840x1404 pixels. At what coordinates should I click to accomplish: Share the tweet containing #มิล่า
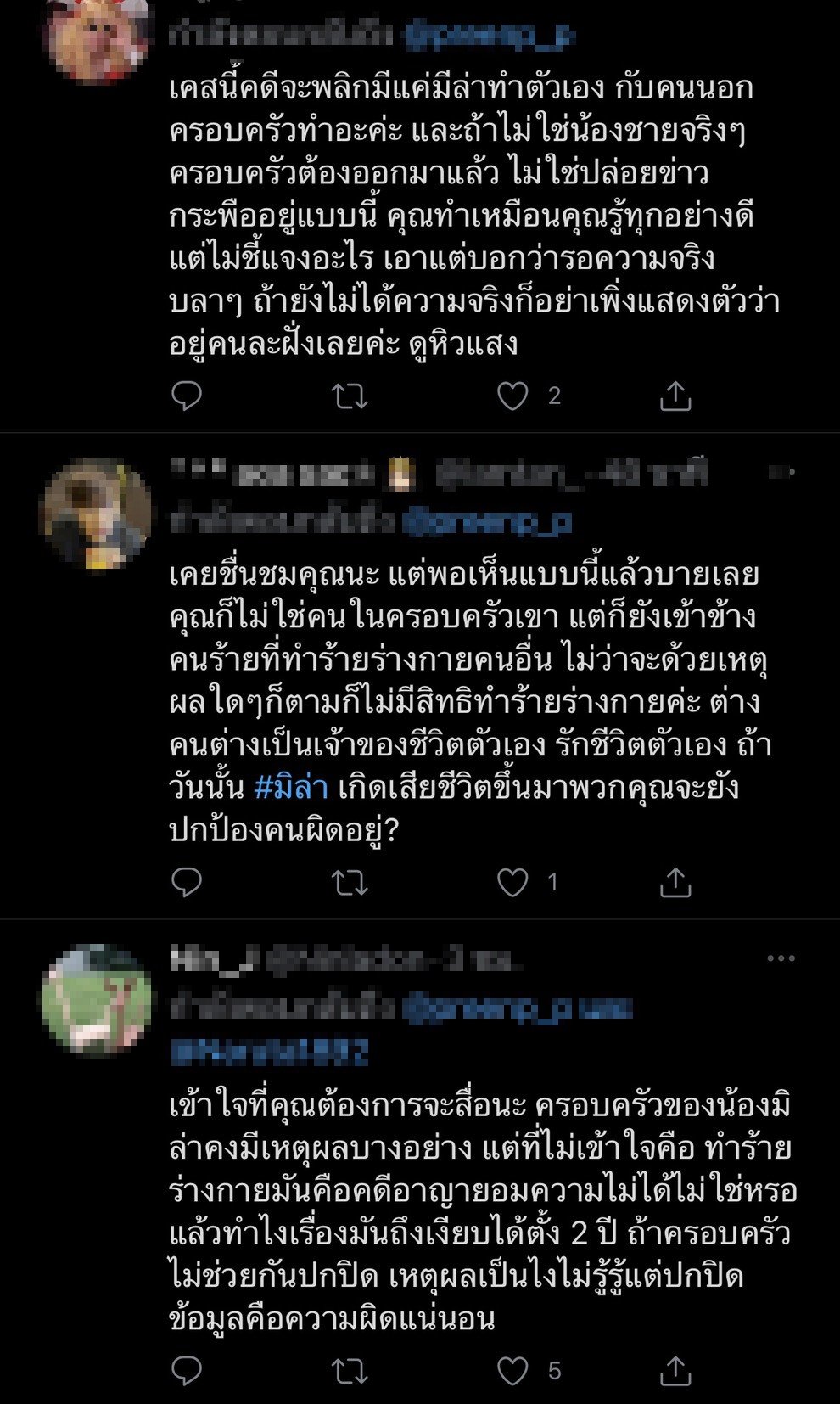(675, 883)
